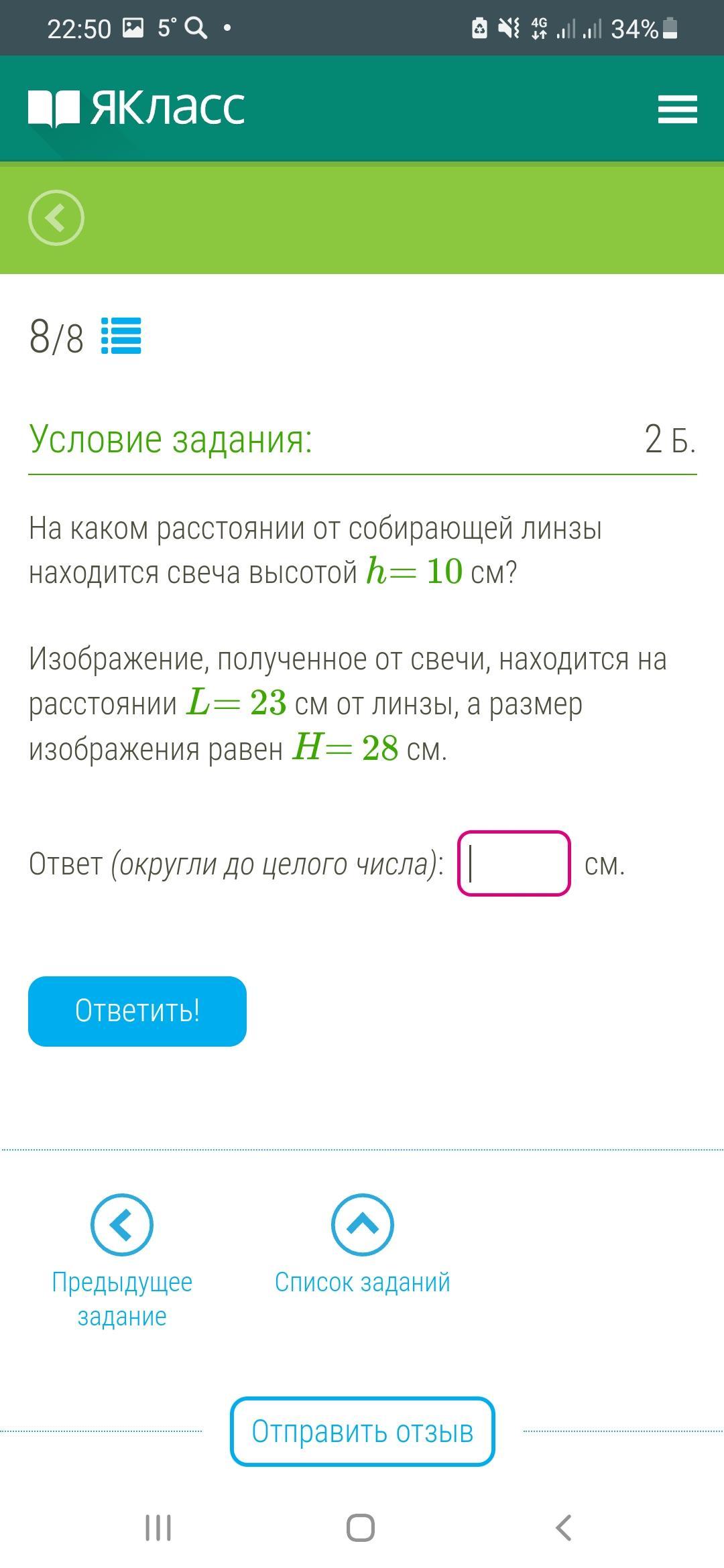
Task: Tap the system home button
Action: 361,1528
